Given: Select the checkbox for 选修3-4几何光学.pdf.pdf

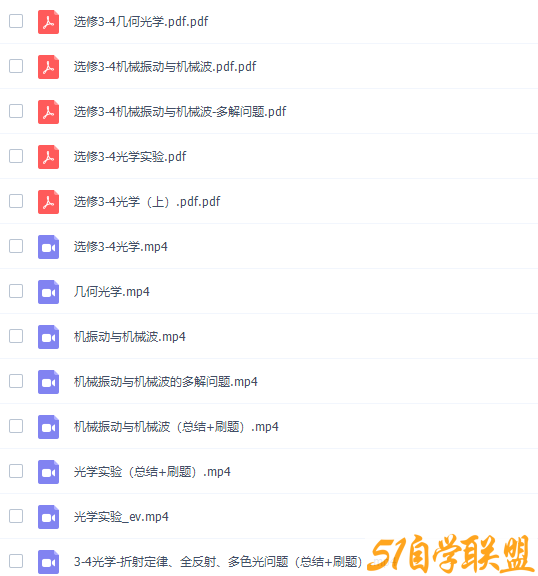Looking at the screenshot, I should pos(16,21).
